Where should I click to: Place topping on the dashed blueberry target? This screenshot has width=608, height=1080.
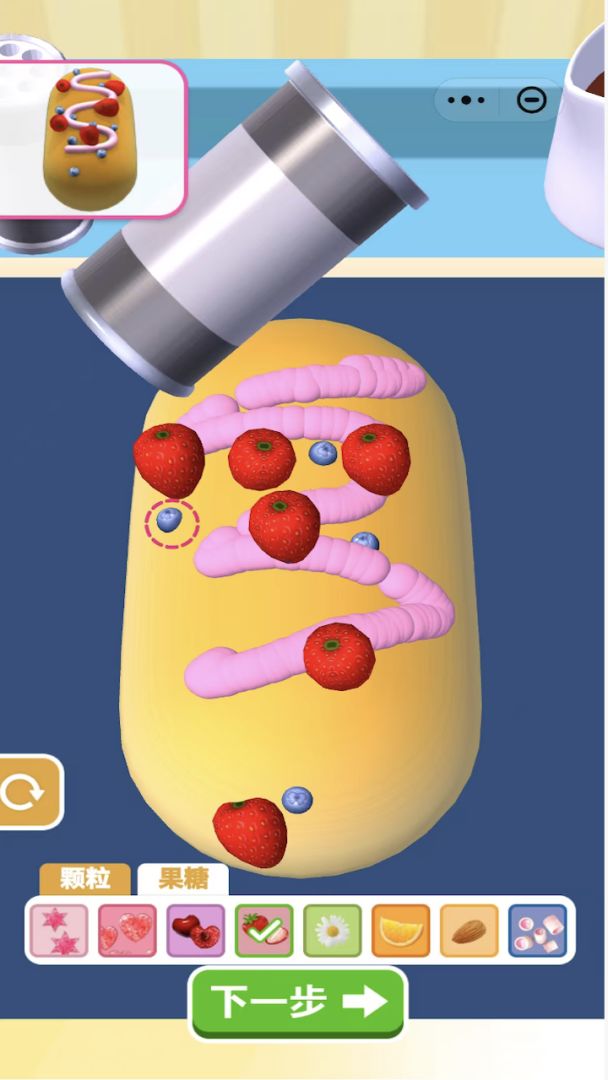coord(172,523)
